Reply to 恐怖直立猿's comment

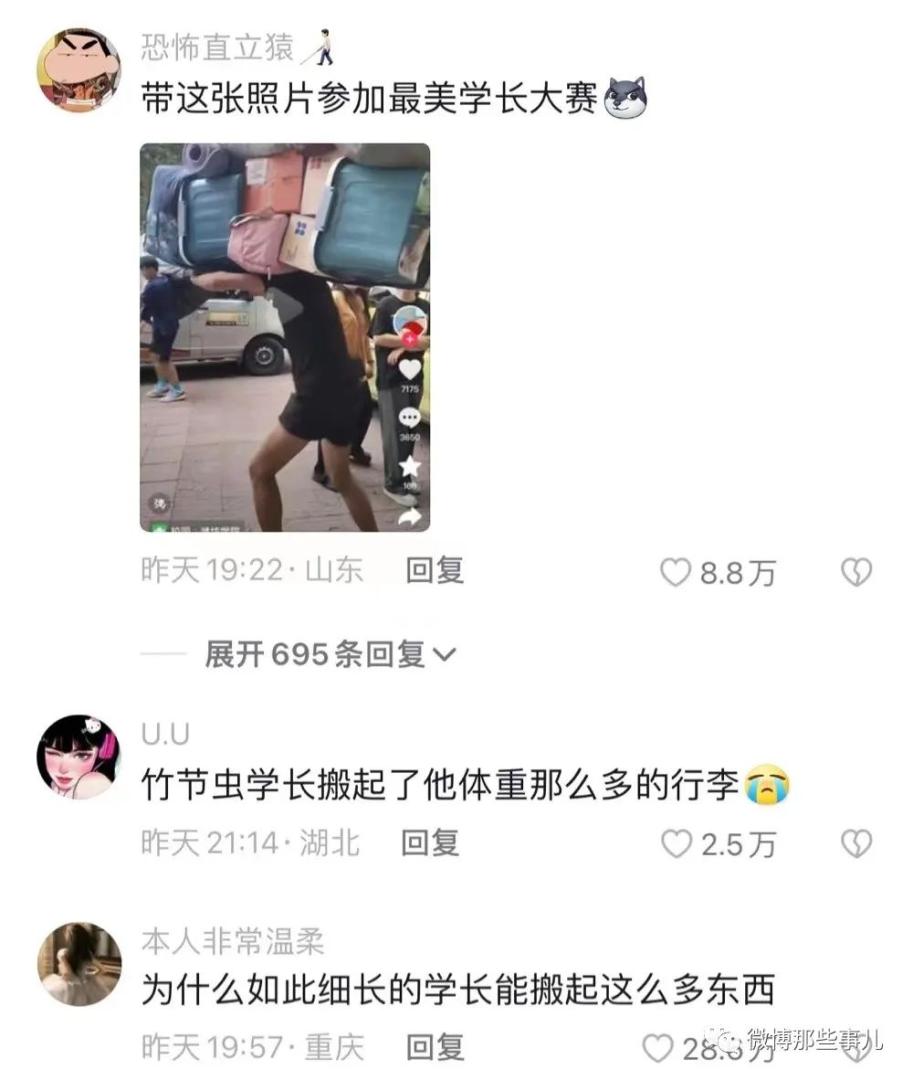pos(435,571)
